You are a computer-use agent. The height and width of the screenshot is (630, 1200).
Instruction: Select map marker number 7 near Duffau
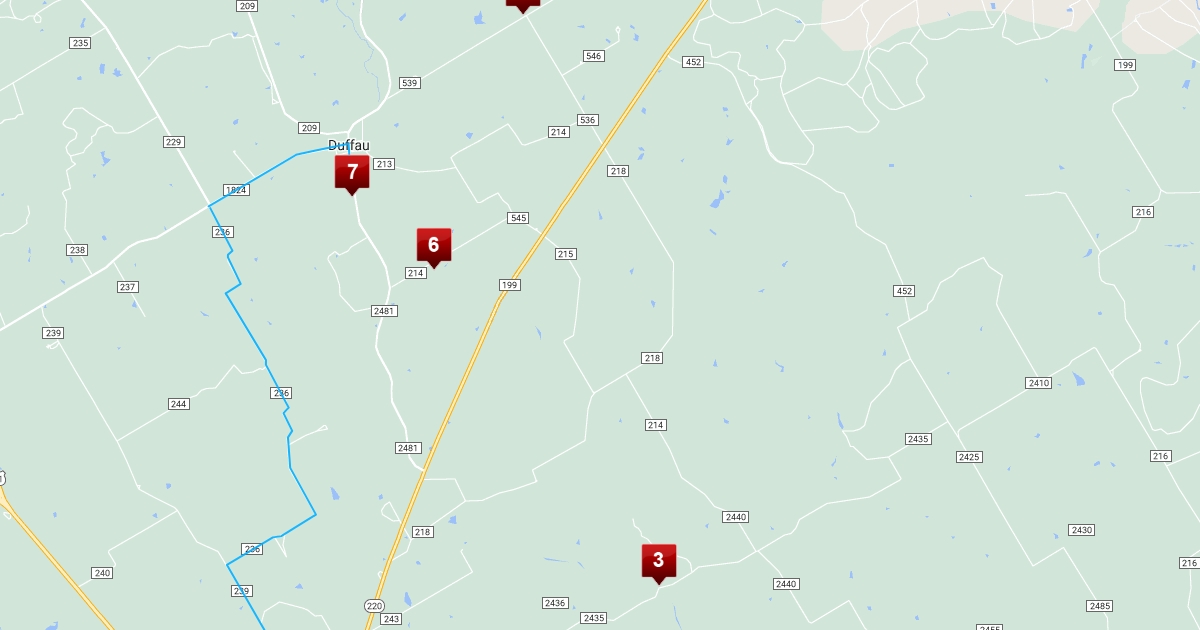coord(352,172)
